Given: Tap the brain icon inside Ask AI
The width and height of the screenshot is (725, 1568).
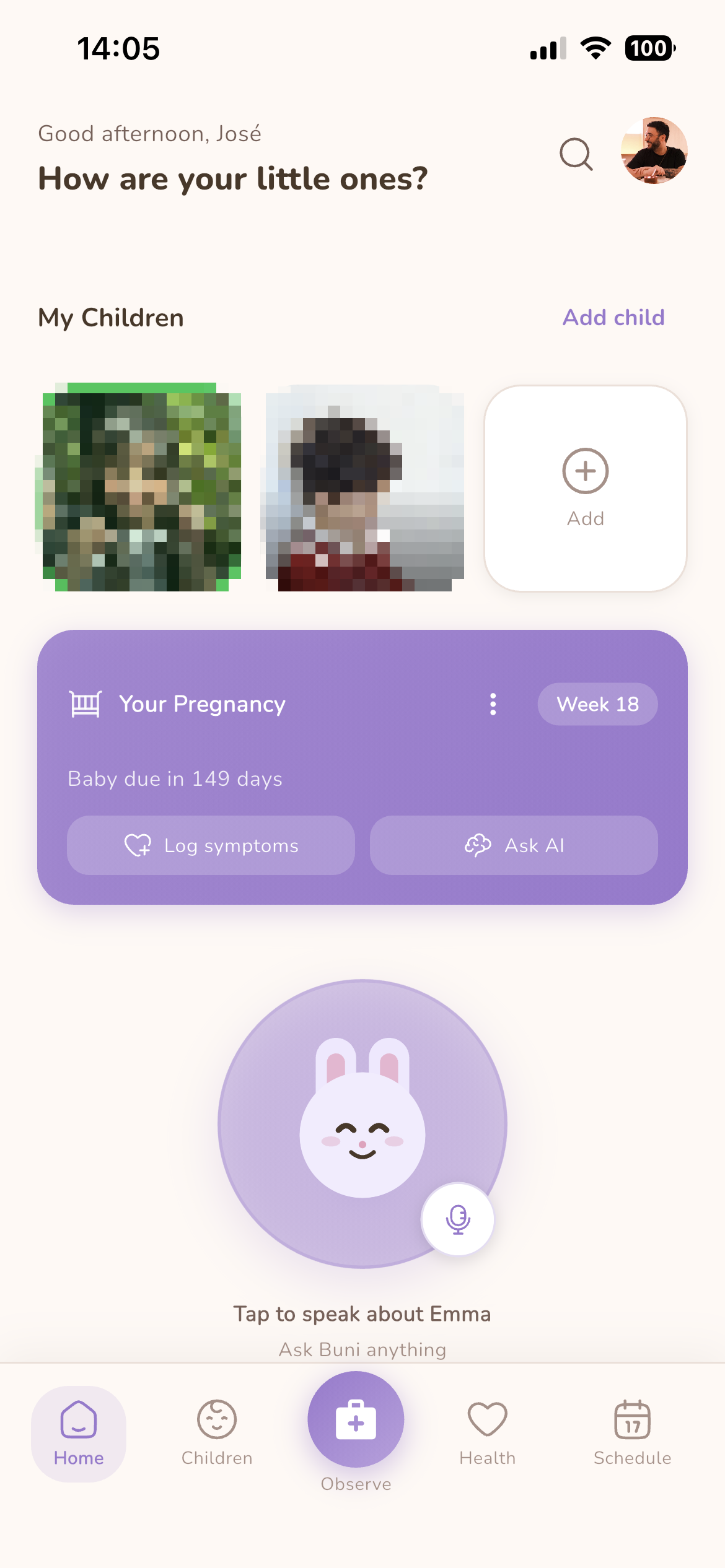Looking at the screenshot, I should (x=478, y=845).
